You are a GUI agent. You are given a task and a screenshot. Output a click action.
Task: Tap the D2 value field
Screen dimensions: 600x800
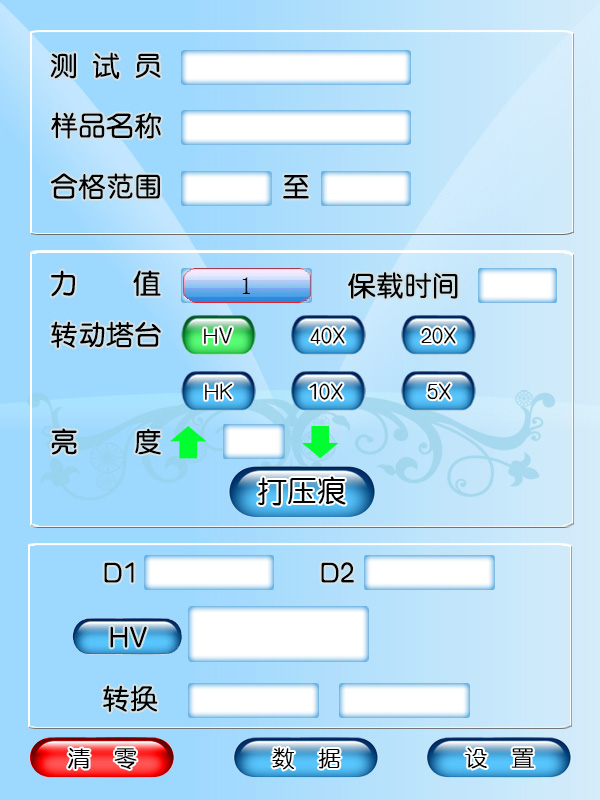click(x=429, y=572)
